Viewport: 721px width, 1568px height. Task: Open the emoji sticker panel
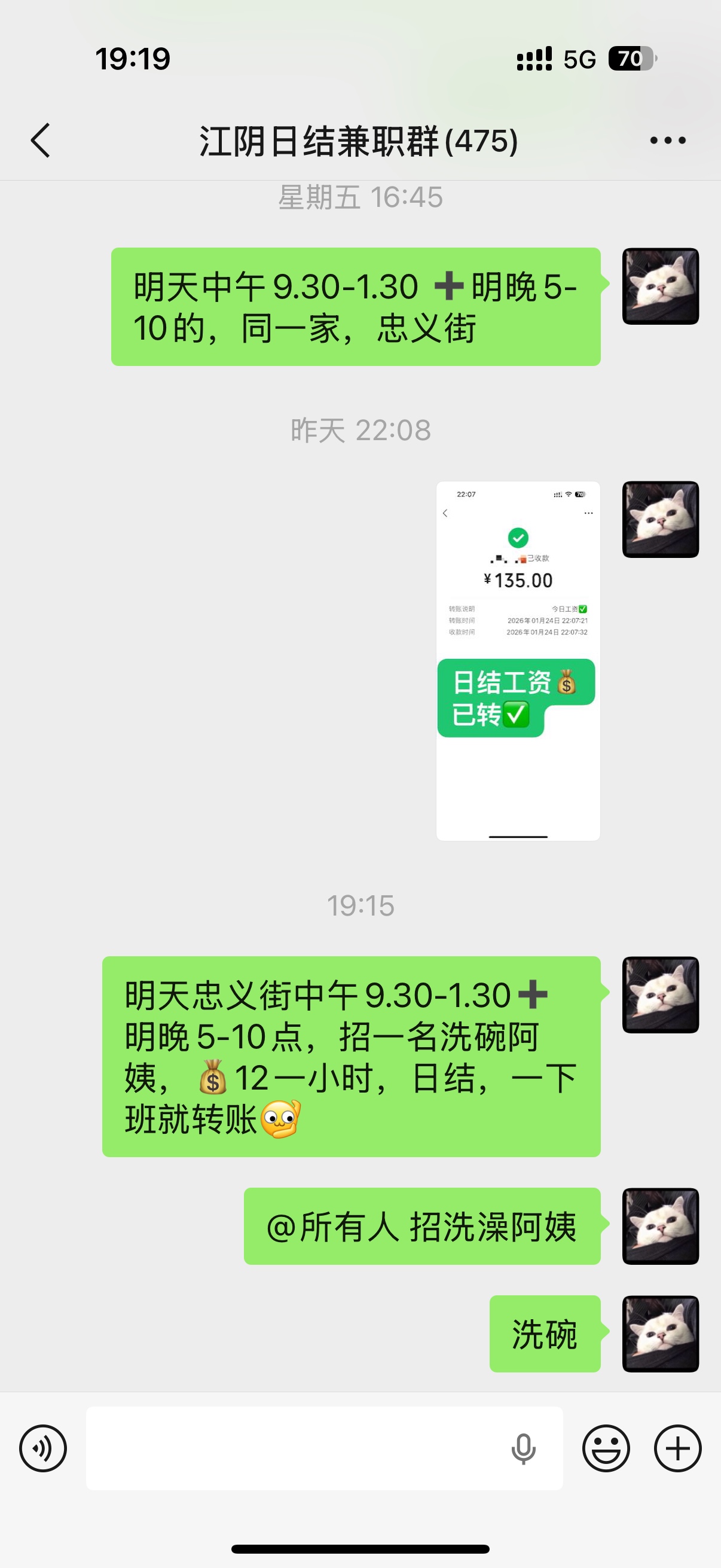click(606, 1448)
